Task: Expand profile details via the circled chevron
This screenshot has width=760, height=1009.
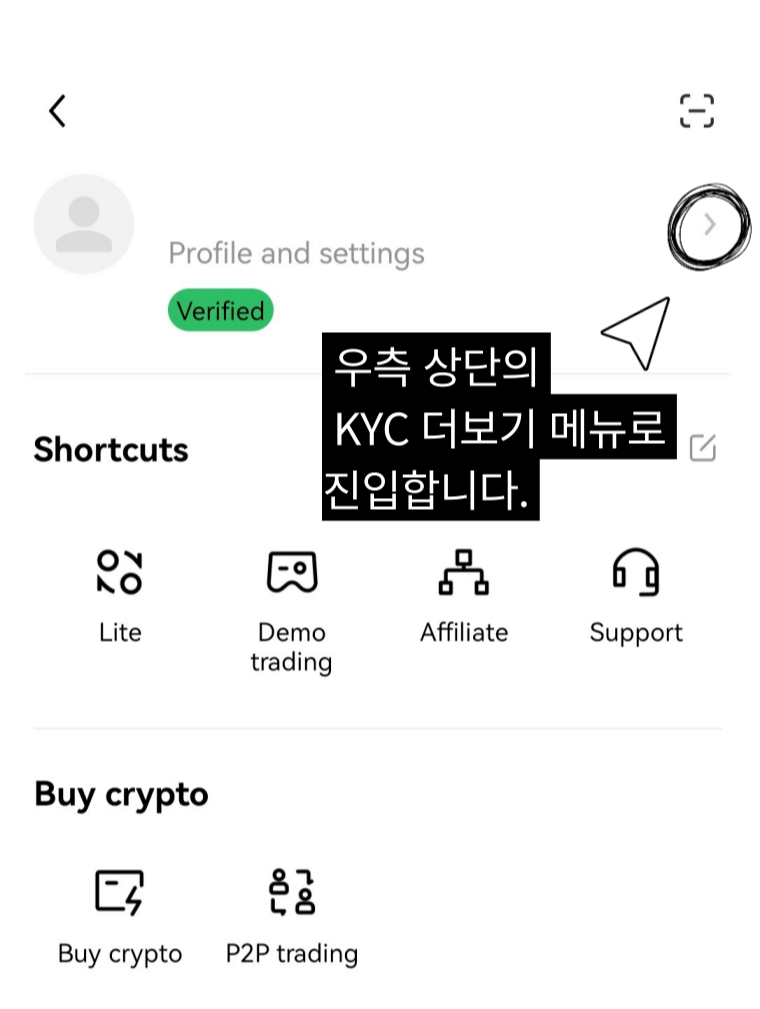Action: tap(709, 225)
